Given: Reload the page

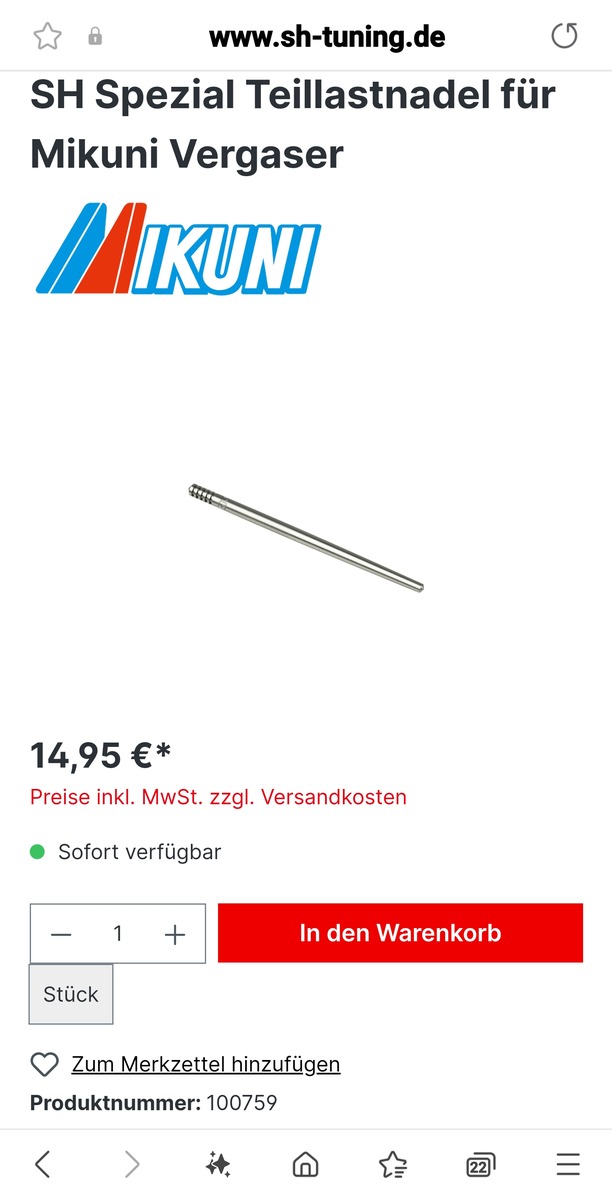Looking at the screenshot, I should (x=565, y=37).
